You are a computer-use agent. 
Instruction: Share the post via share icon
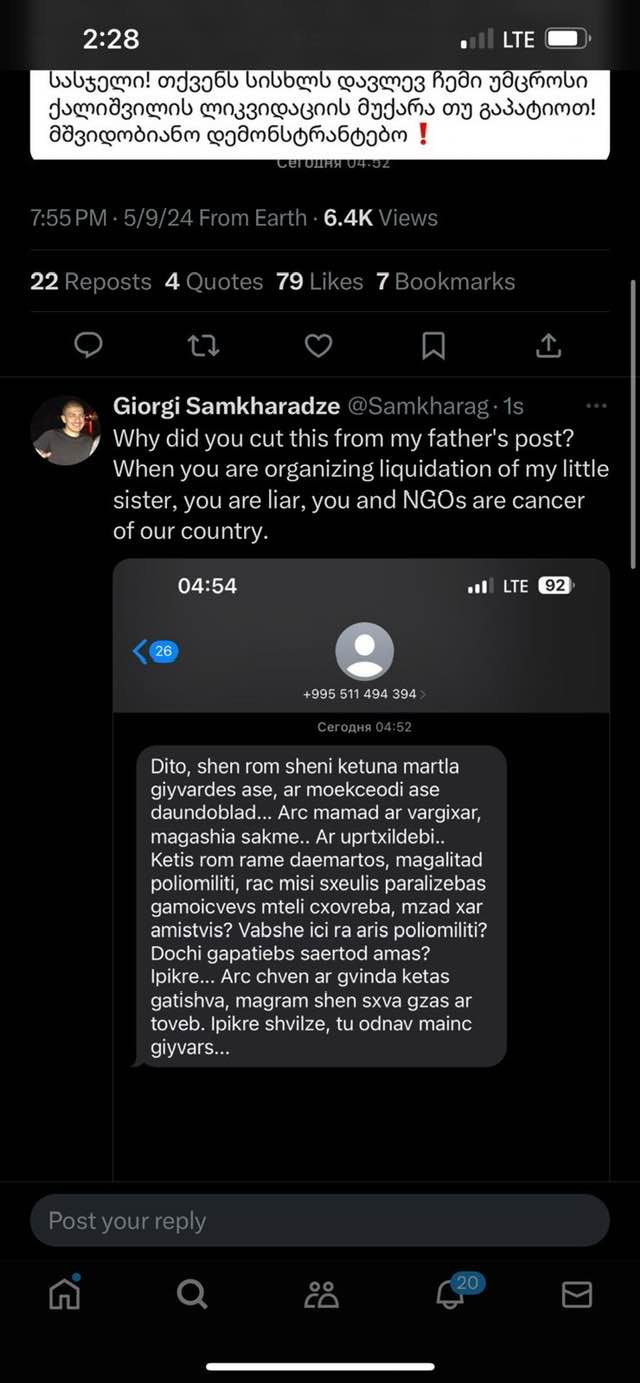coord(548,345)
